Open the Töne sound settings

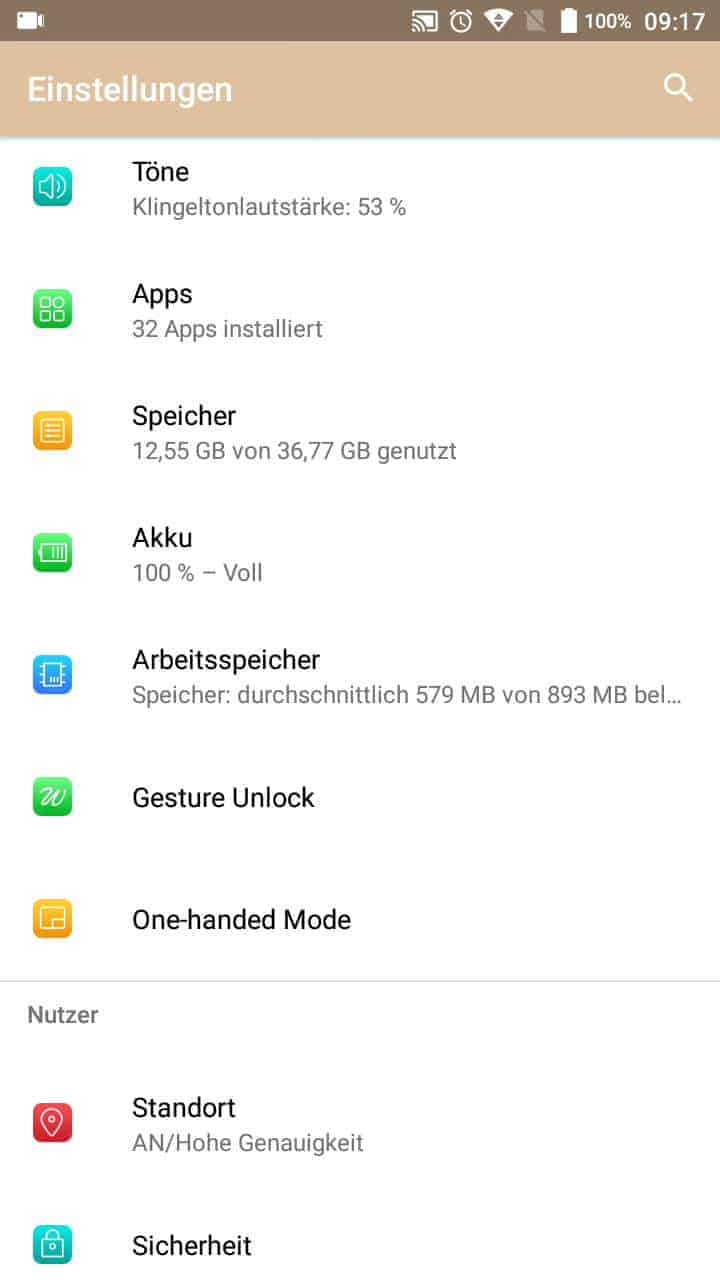point(360,188)
